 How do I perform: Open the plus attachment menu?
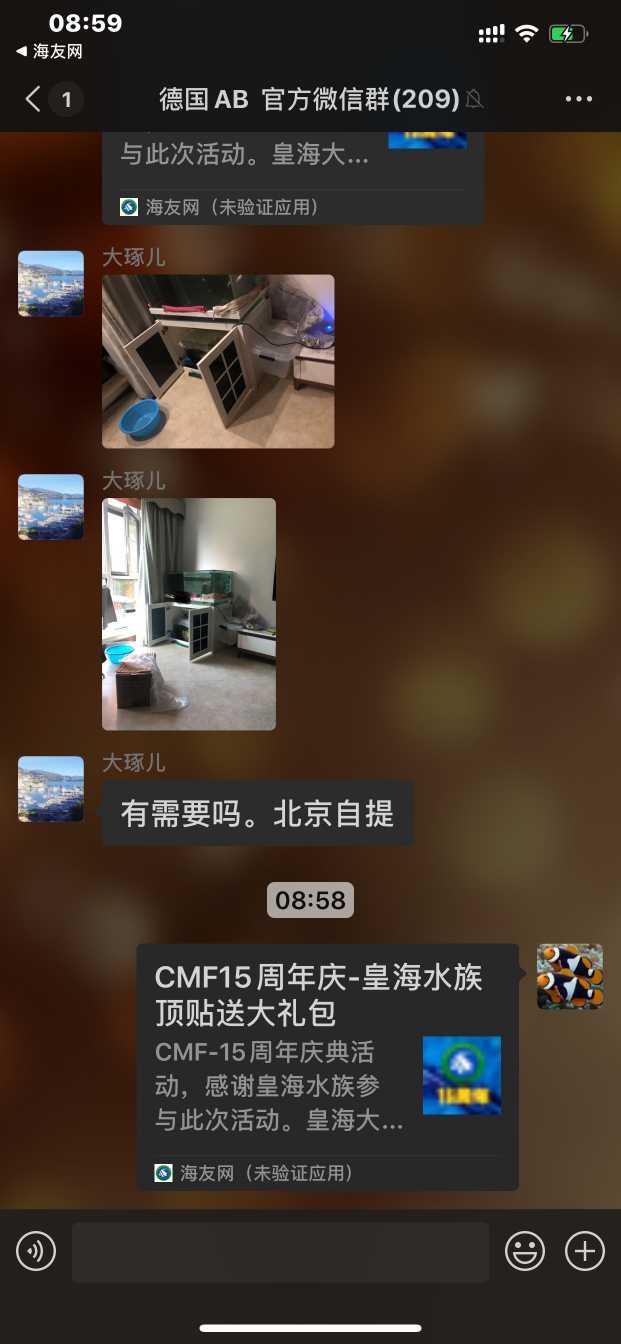[x=585, y=1251]
